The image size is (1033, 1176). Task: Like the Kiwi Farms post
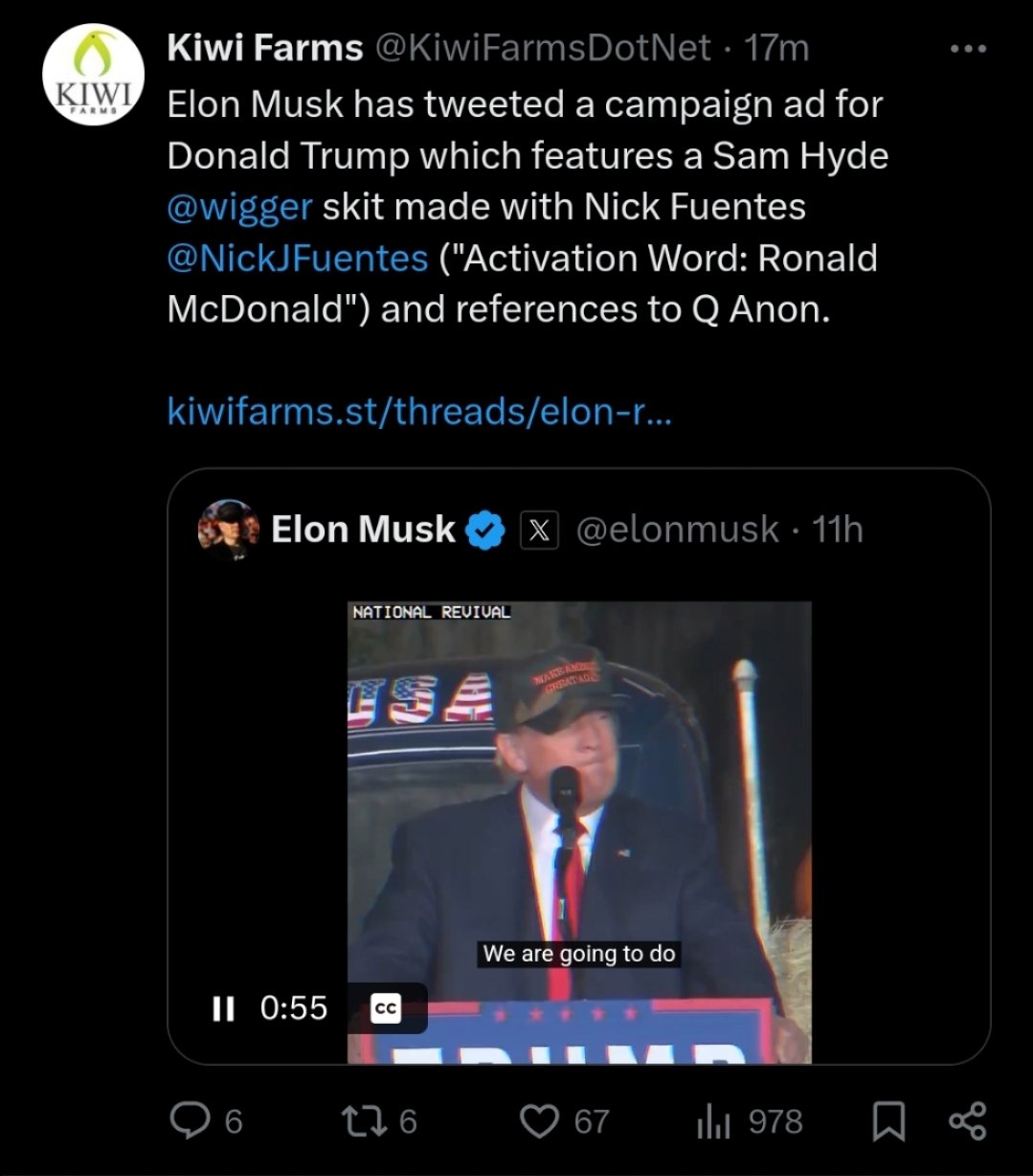coord(541,1121)
